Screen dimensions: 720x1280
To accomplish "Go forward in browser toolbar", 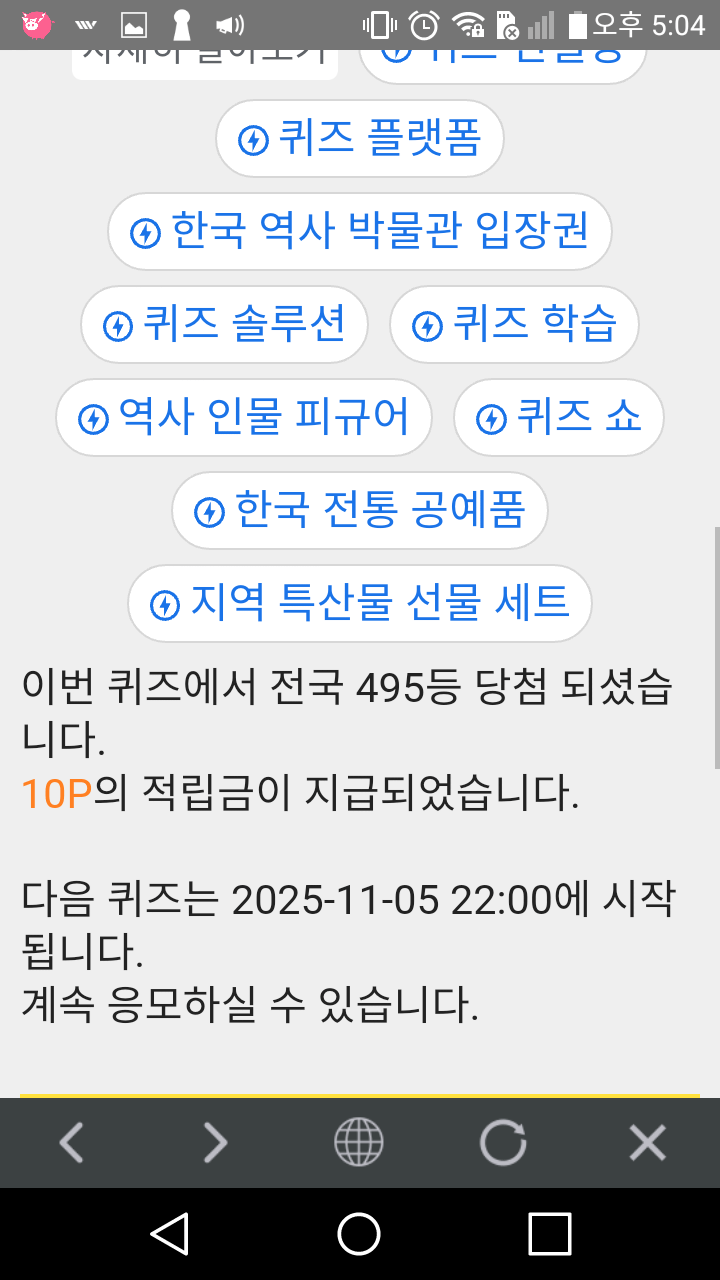I will coord(215,1142).
